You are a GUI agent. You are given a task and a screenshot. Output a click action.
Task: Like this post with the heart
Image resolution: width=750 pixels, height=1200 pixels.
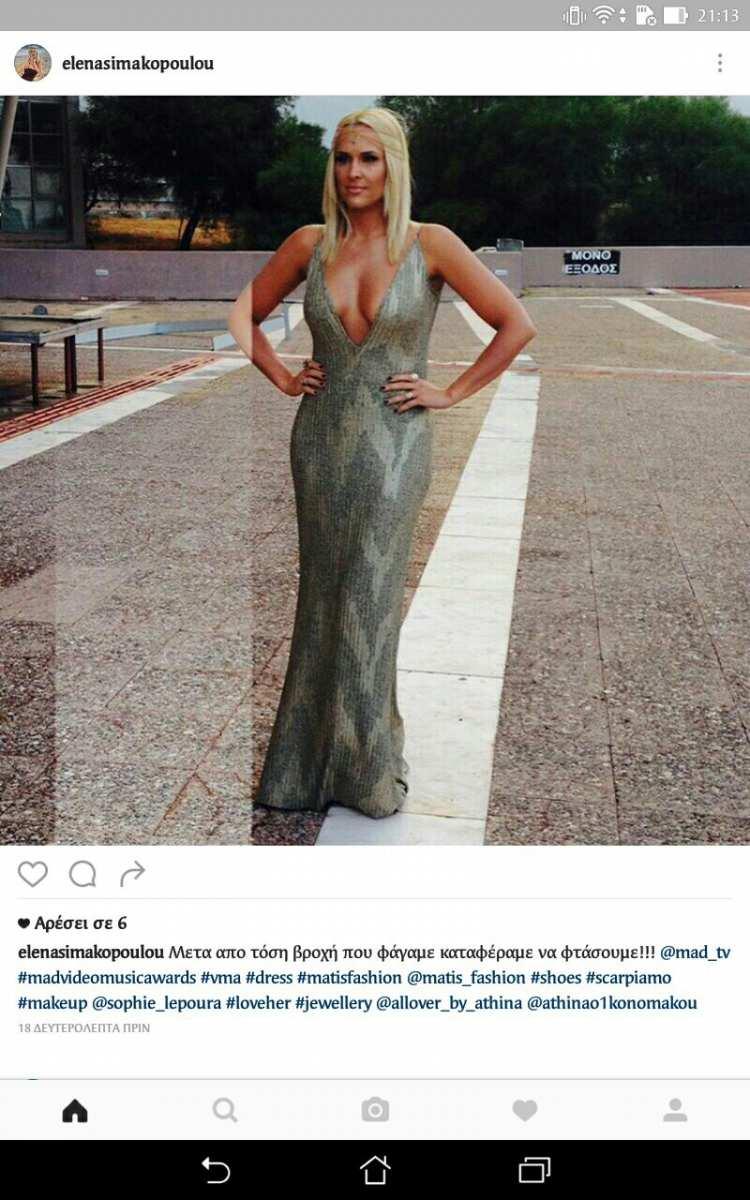point(33,874)
